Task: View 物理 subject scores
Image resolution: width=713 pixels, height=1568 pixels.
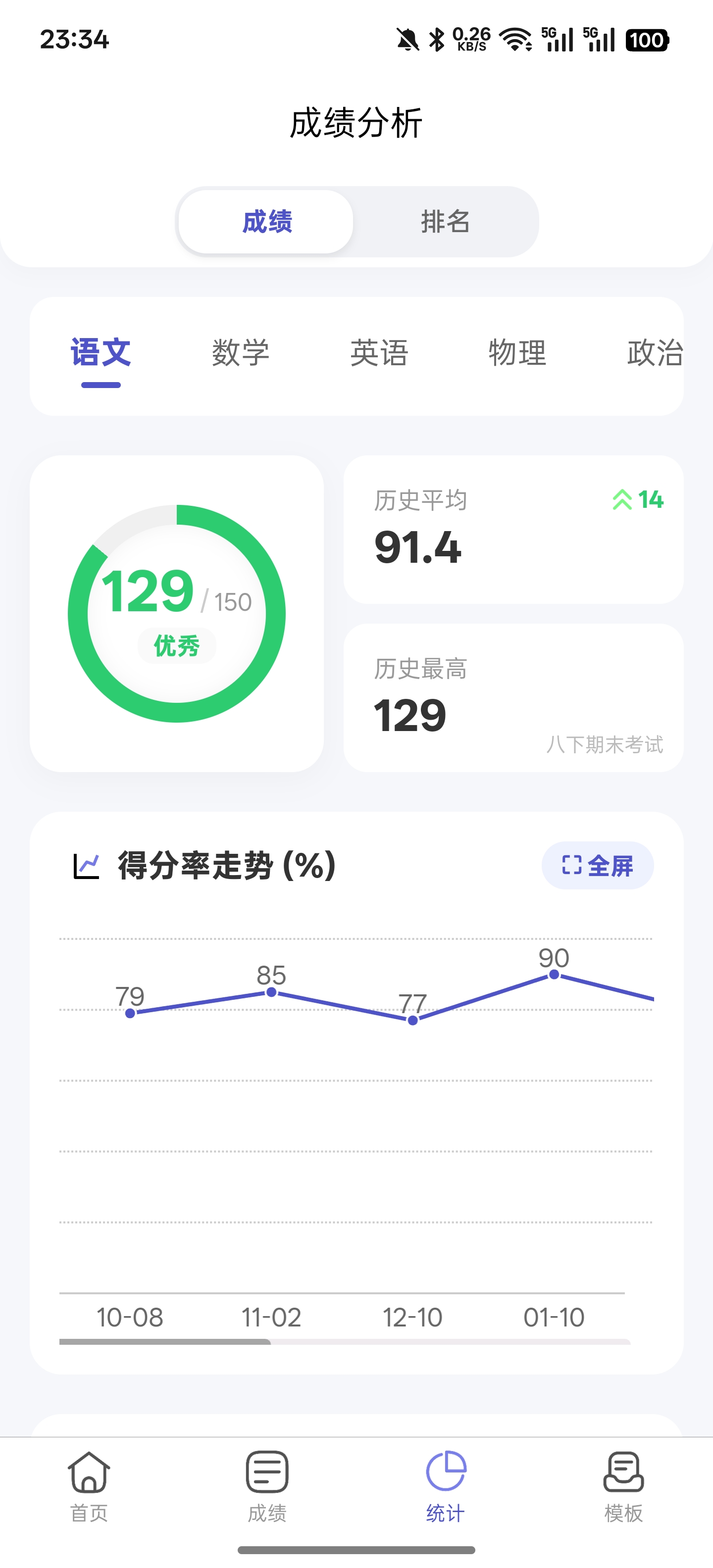Action: 517,353
